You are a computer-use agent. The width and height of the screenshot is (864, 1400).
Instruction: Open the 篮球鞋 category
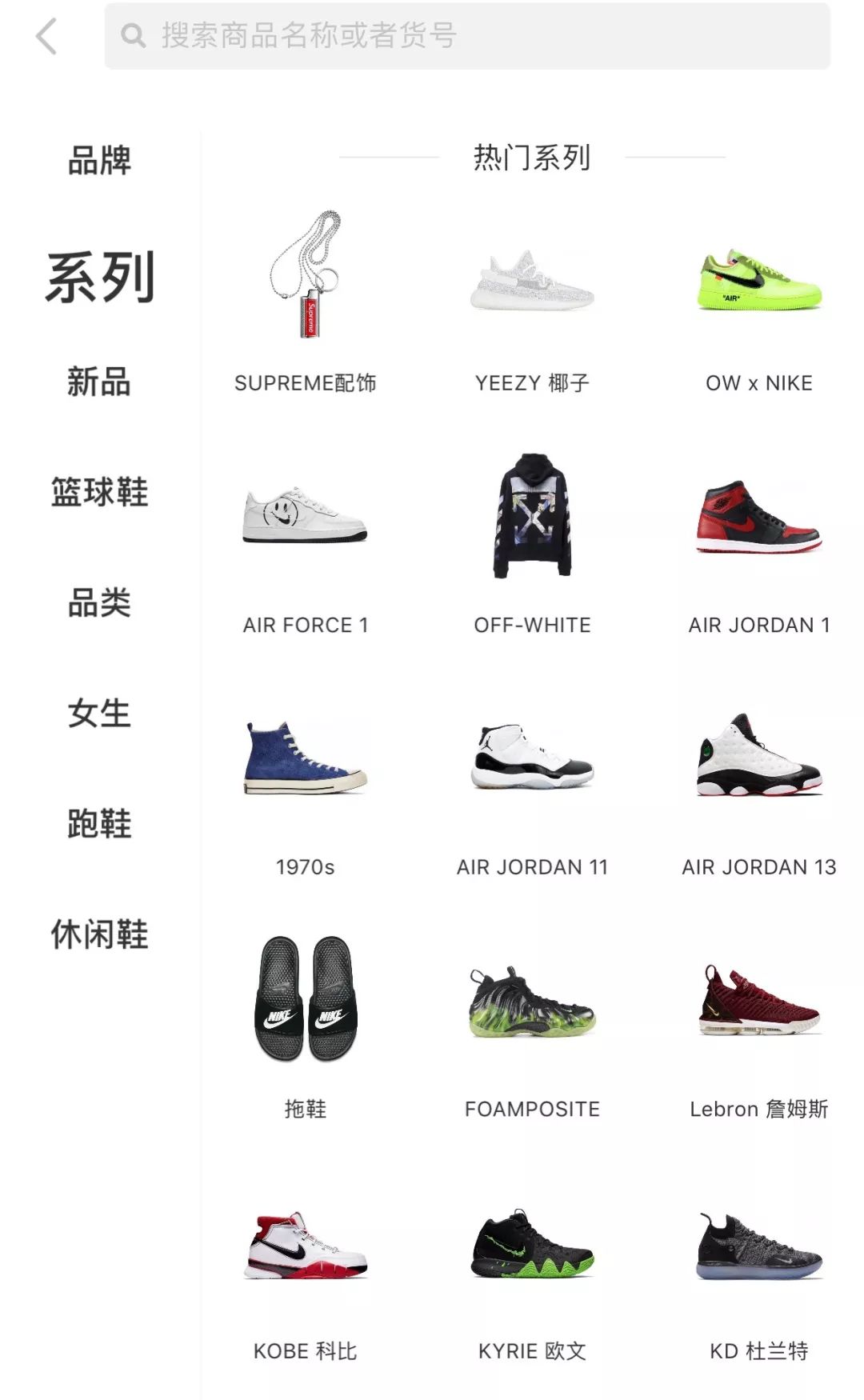tap(99, 494)
